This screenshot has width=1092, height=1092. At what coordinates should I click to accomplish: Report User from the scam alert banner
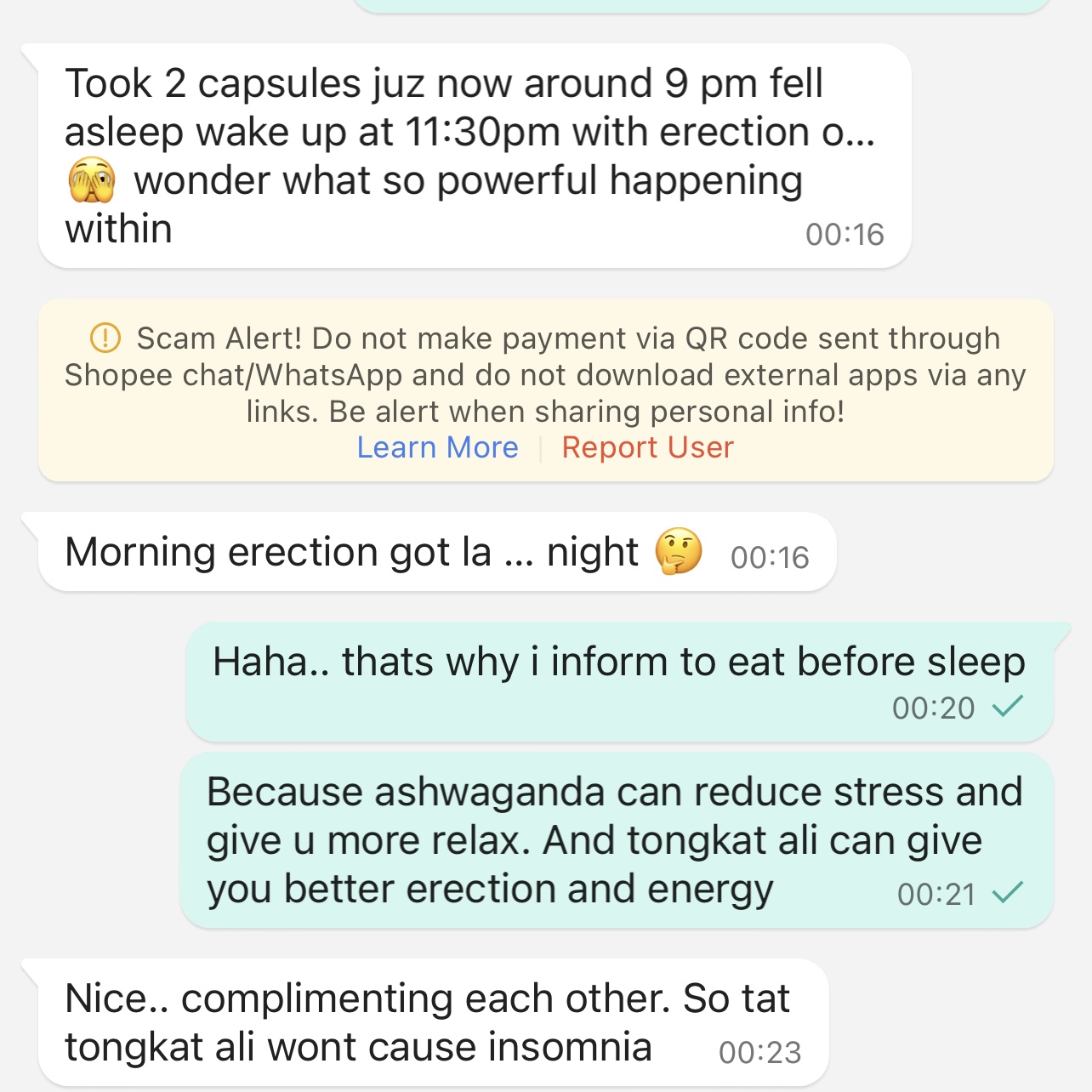tap(647, 447)
